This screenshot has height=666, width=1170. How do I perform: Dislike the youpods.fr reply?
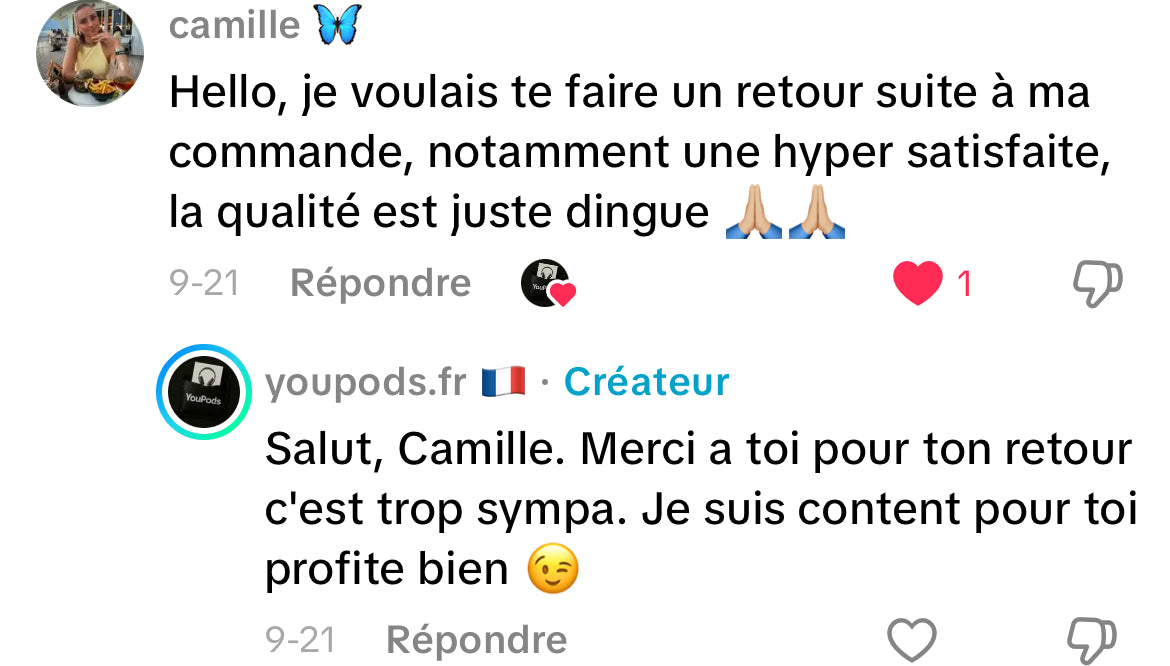[x=1092, y=640]
